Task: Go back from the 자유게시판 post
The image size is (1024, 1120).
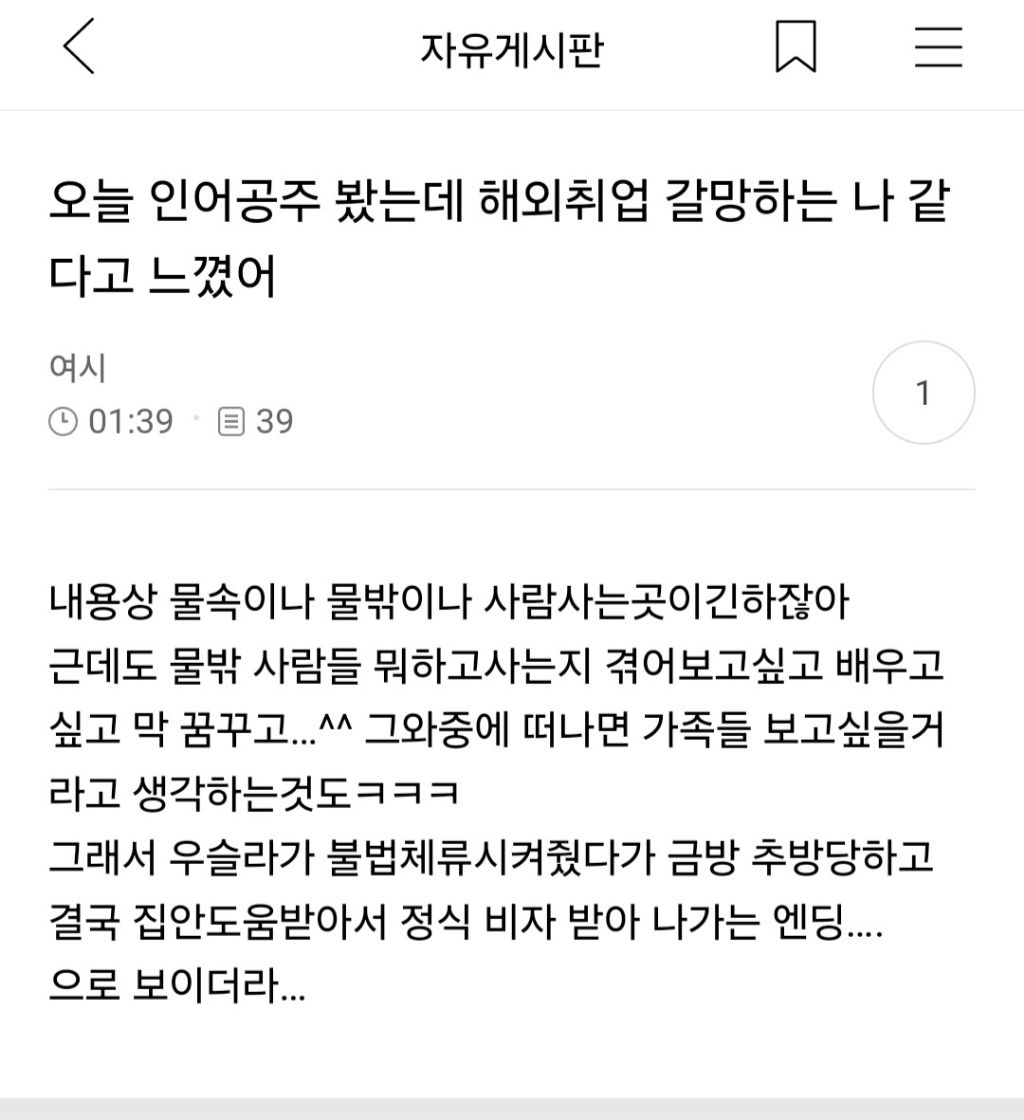Action: [78, 48]
